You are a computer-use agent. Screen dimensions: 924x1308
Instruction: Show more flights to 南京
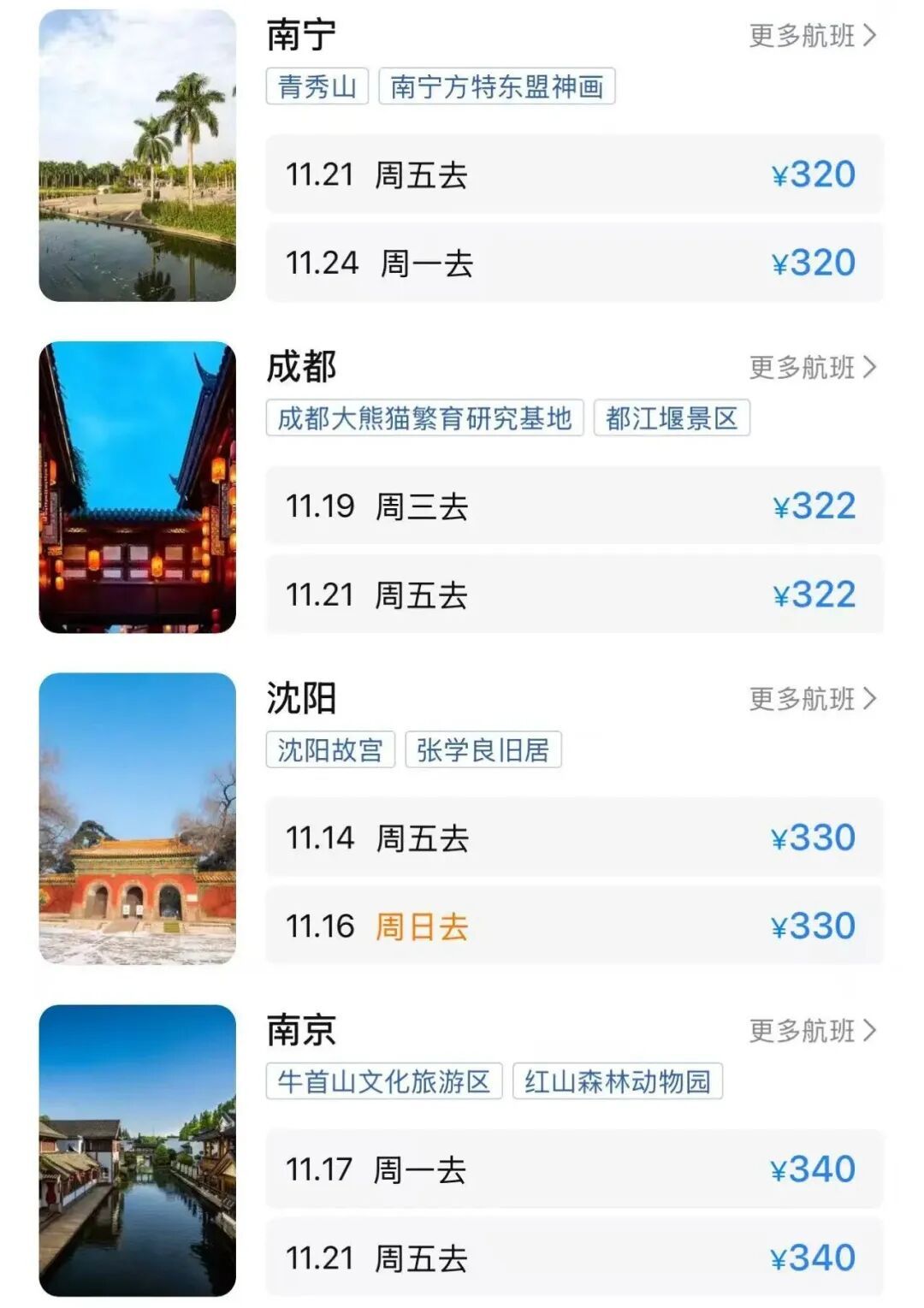coord(812,1031)
